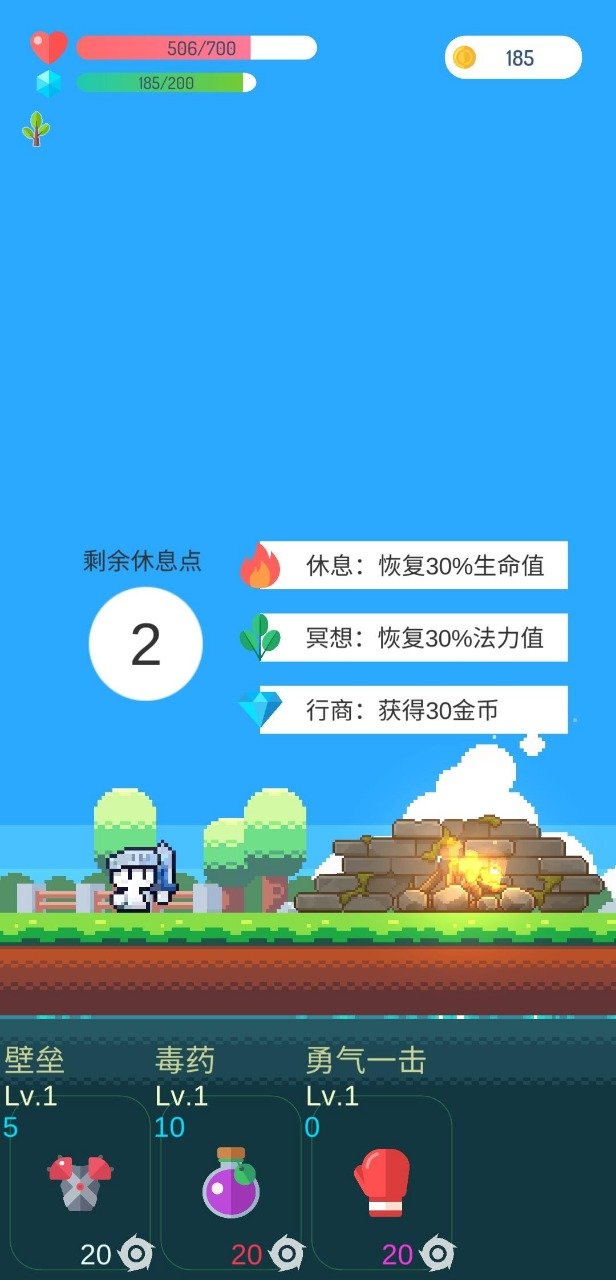The height and width of the screenshot is (1280, 616).
Task: Open the 毒药 skill card
Action: point(231,1182)
